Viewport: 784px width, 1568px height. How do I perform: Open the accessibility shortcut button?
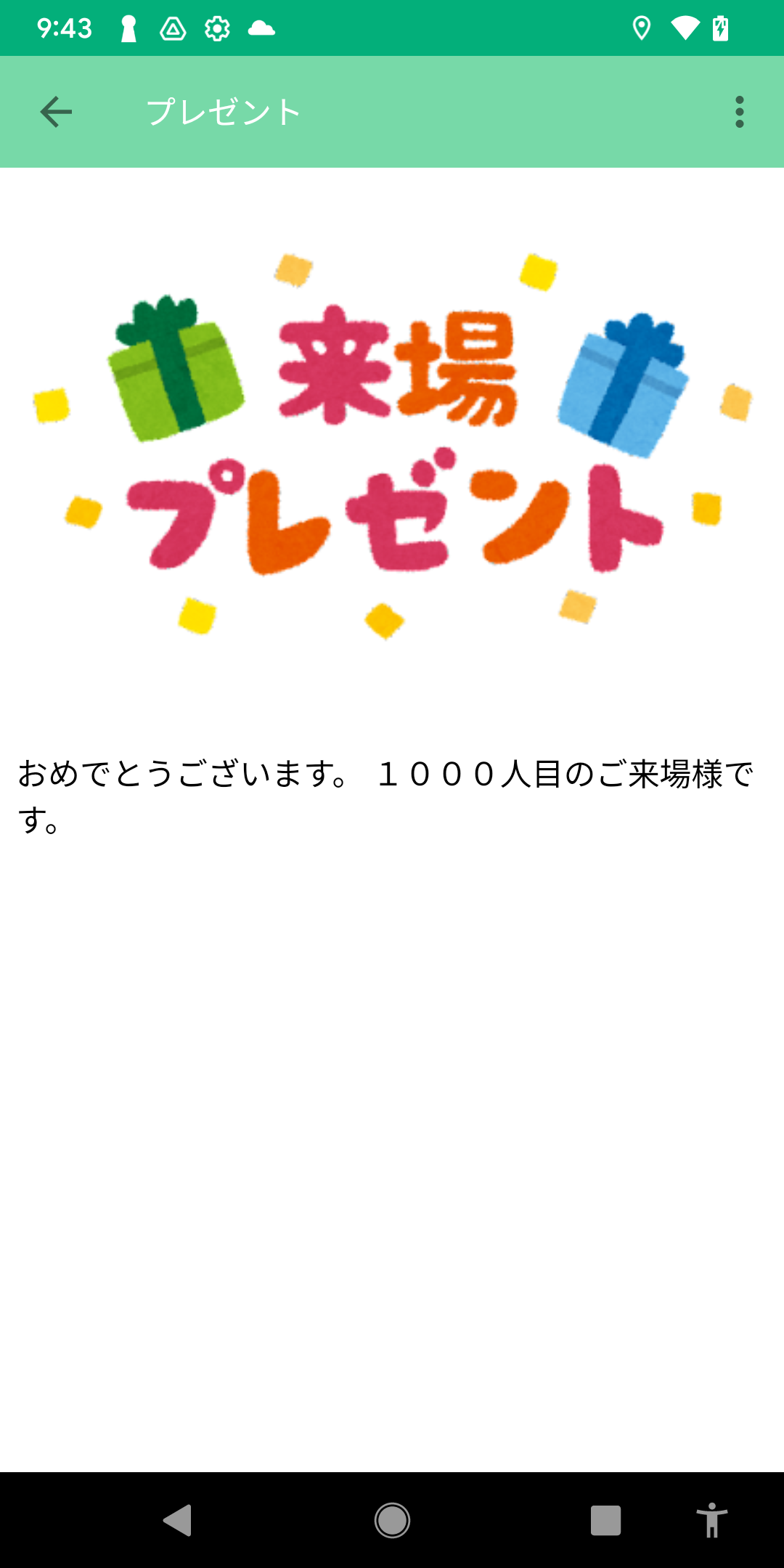coord(711,1520)
